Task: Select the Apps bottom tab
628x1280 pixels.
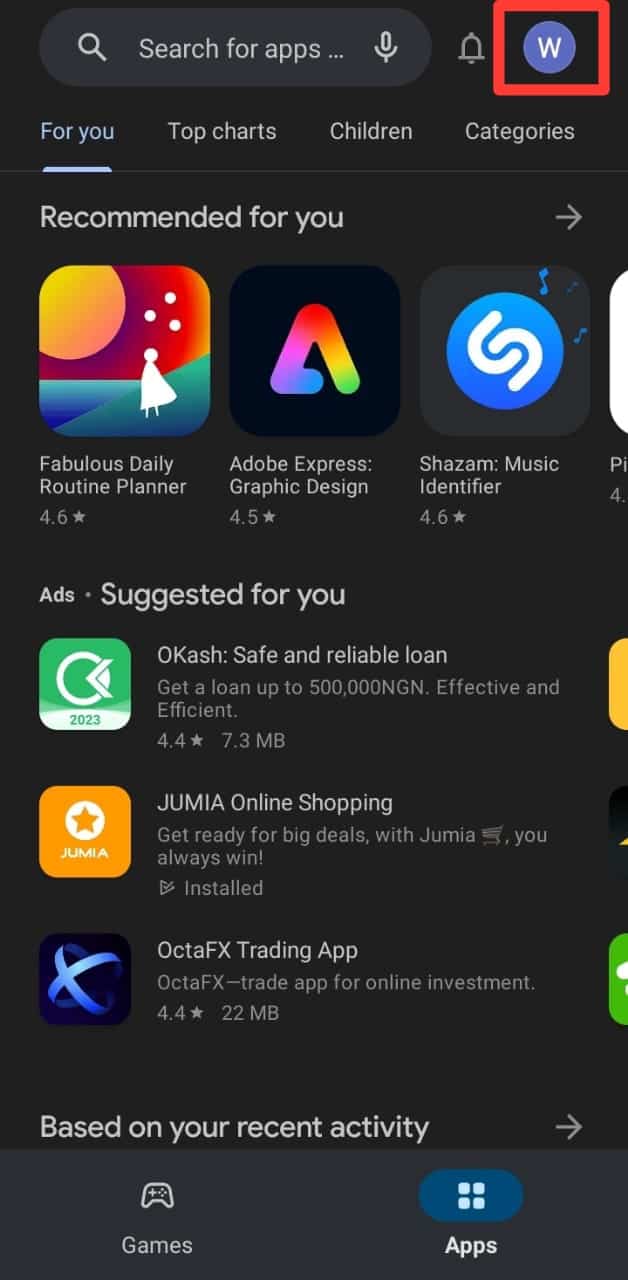Action: 471,1214
